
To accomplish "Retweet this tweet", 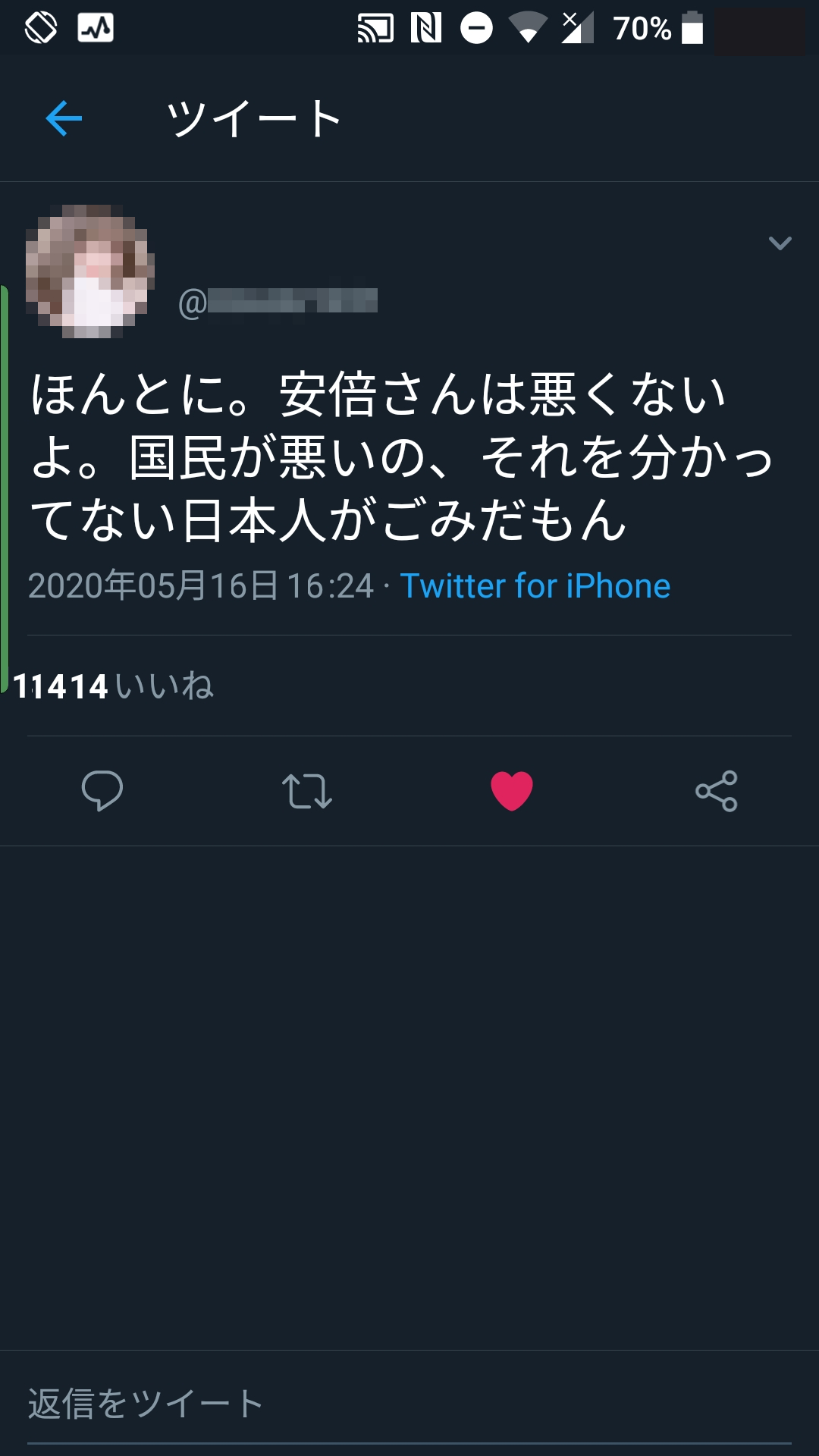I will [x=306, y=791].
